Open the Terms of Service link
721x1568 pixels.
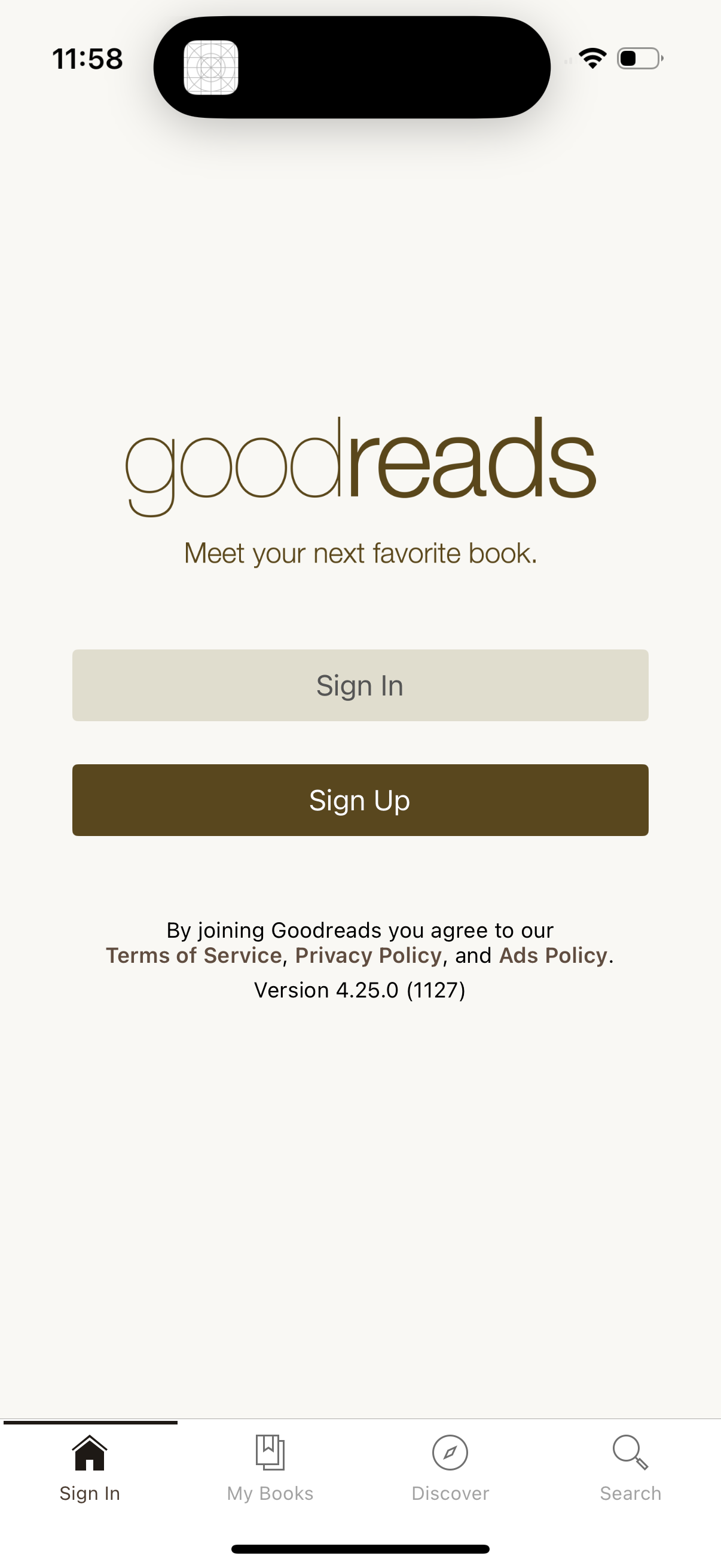pos(193,955)
